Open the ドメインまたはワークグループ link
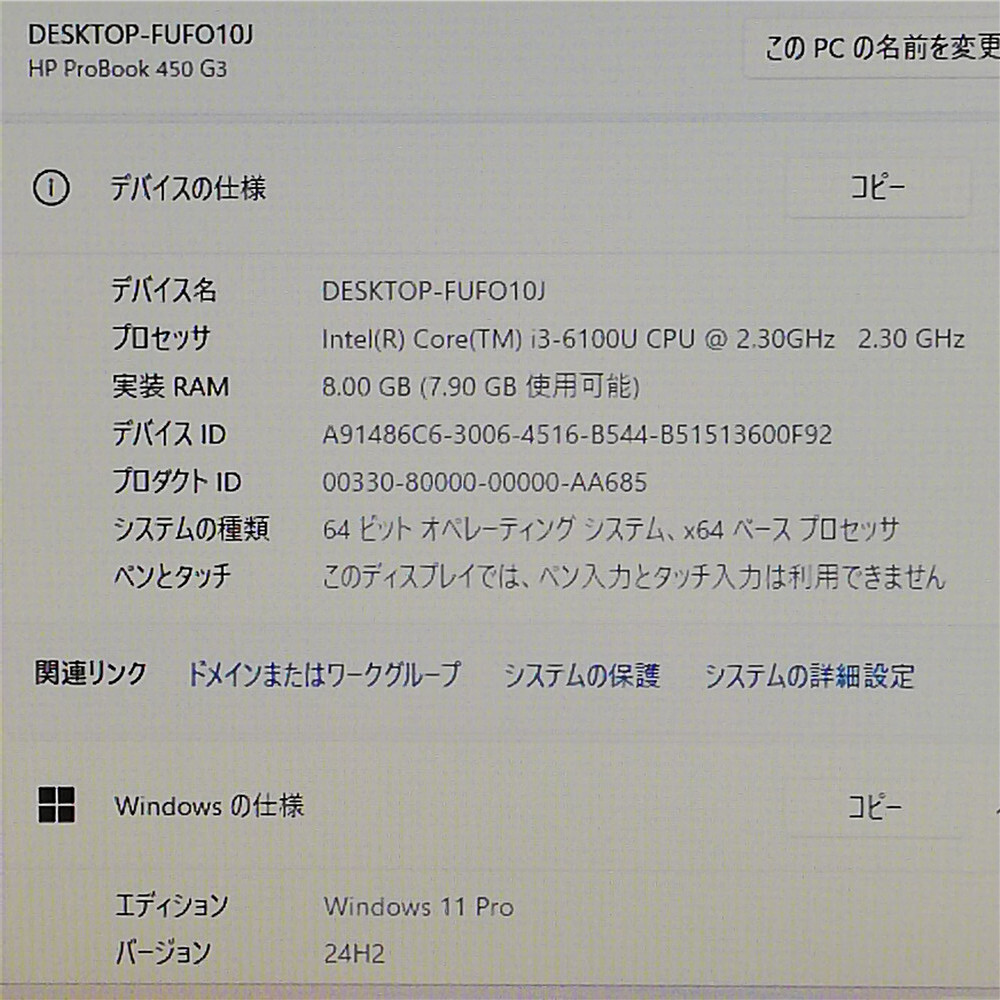This screenshot has width=1000, height=1000. point(324,675)
